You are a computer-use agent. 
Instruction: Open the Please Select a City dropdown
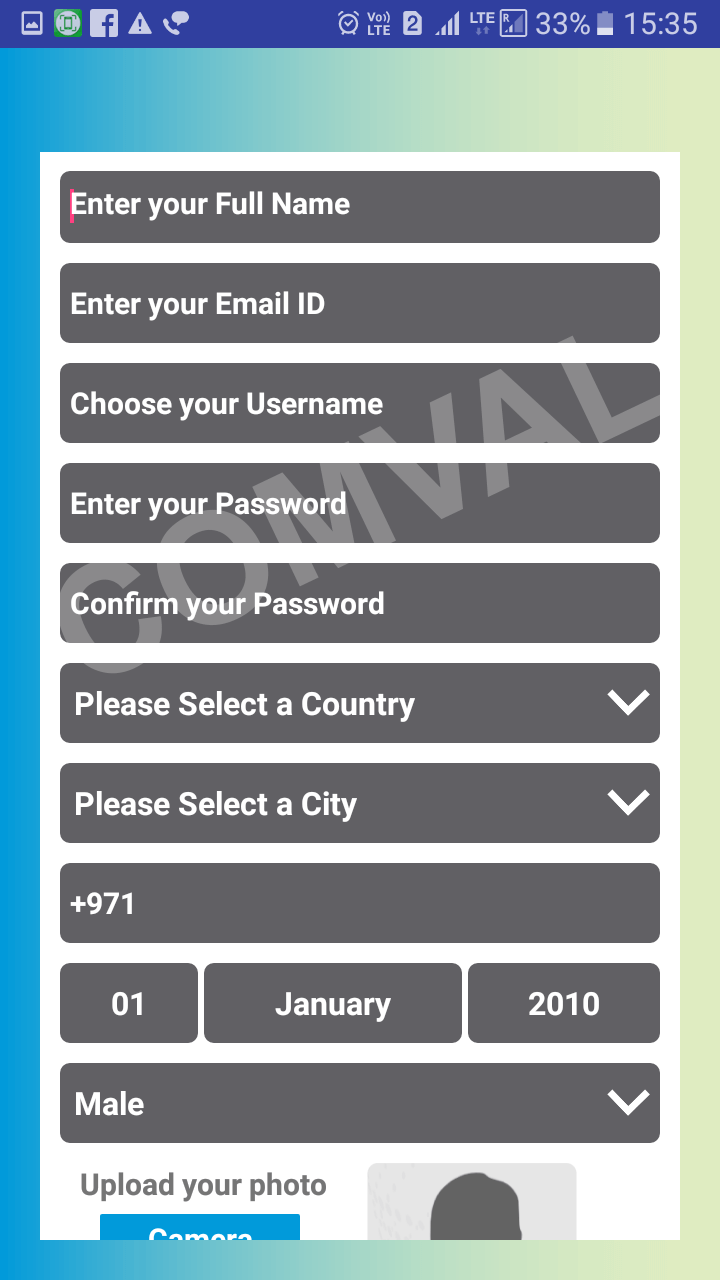[360, 803]
